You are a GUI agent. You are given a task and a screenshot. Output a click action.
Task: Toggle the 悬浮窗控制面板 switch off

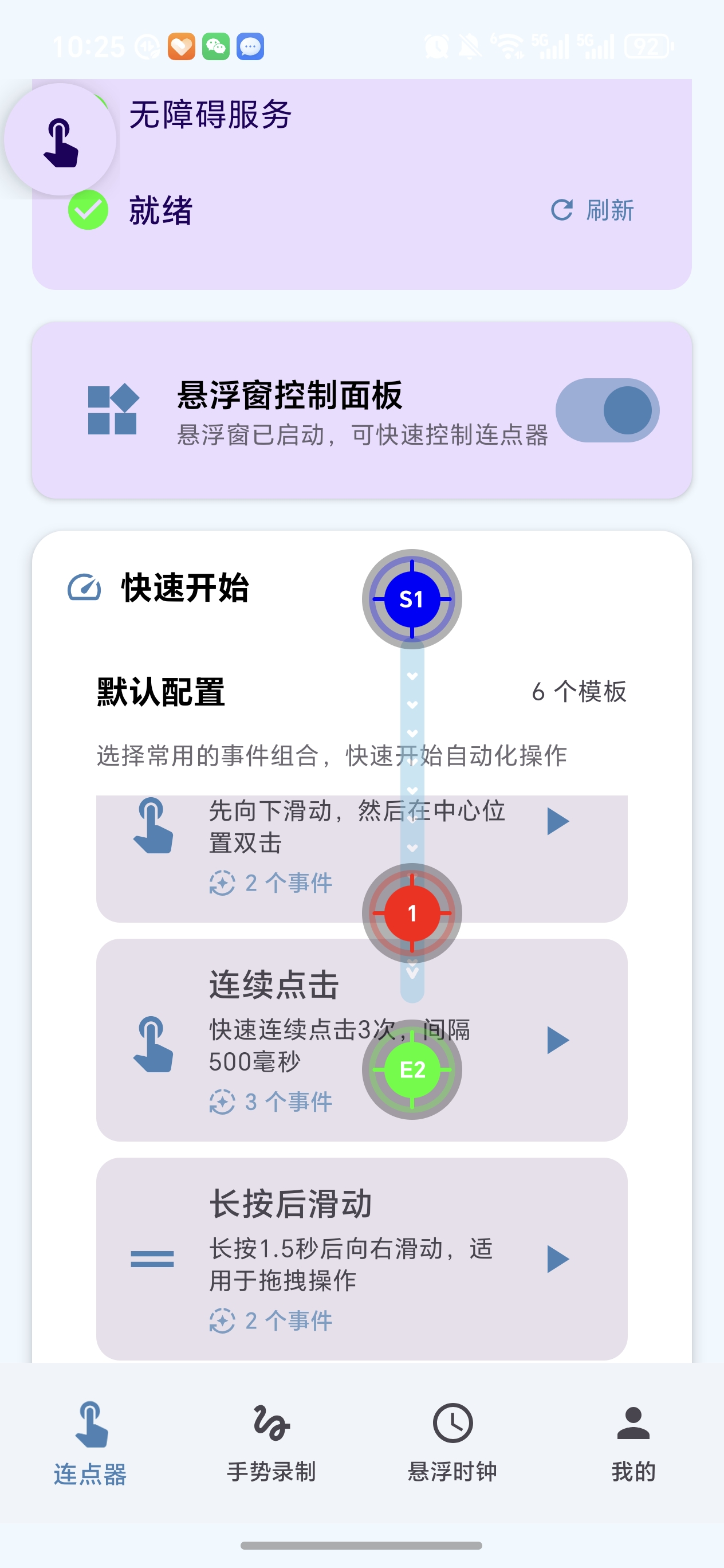pyautogui.click(x=607, y=410)
